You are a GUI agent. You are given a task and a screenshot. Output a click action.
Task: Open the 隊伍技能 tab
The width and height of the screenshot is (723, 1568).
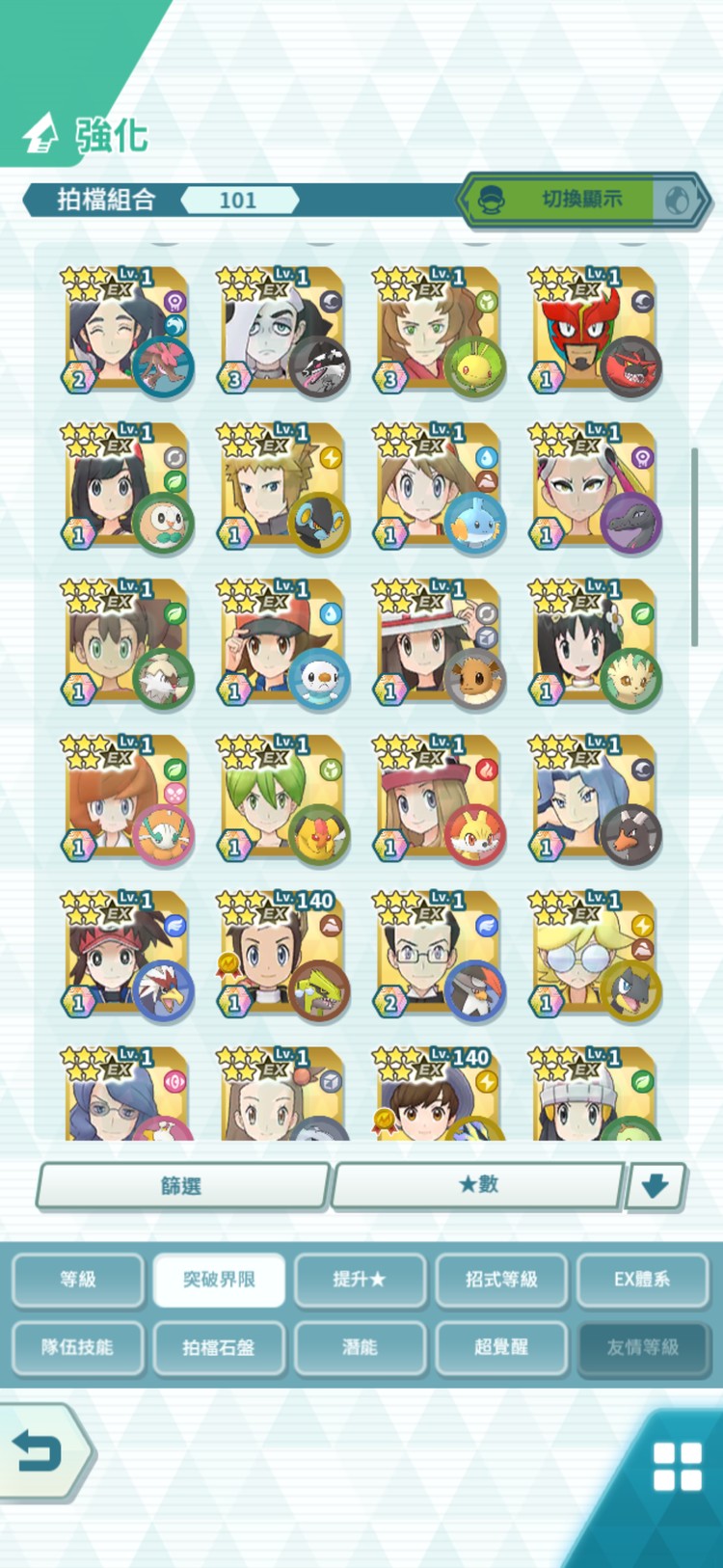point(78,1347)
